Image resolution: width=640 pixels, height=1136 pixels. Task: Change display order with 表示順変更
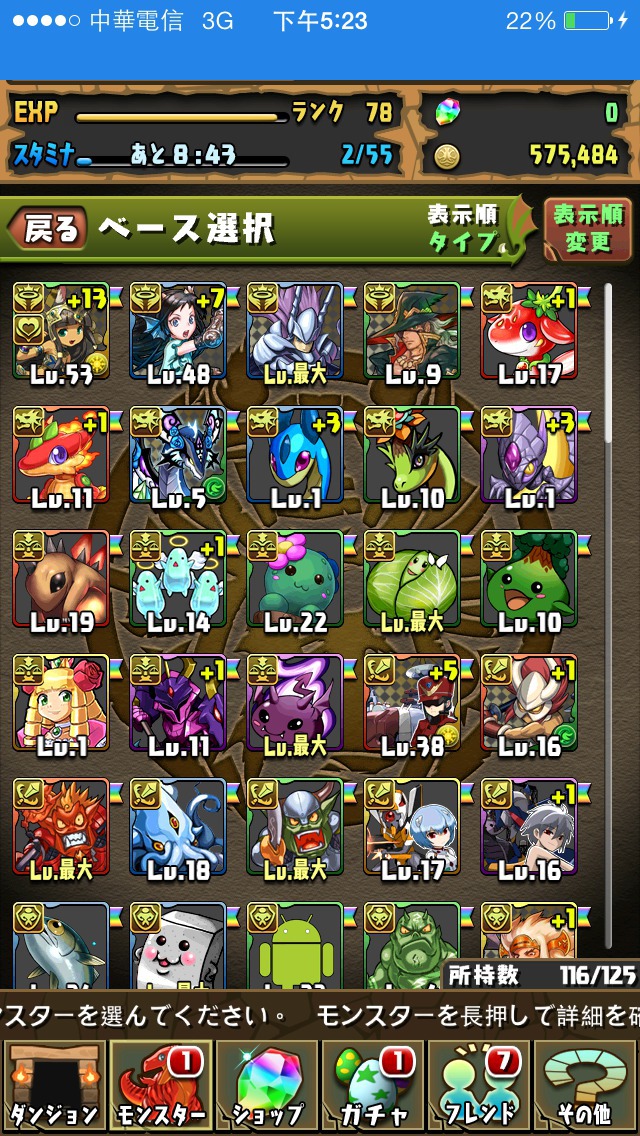point(589,229)
